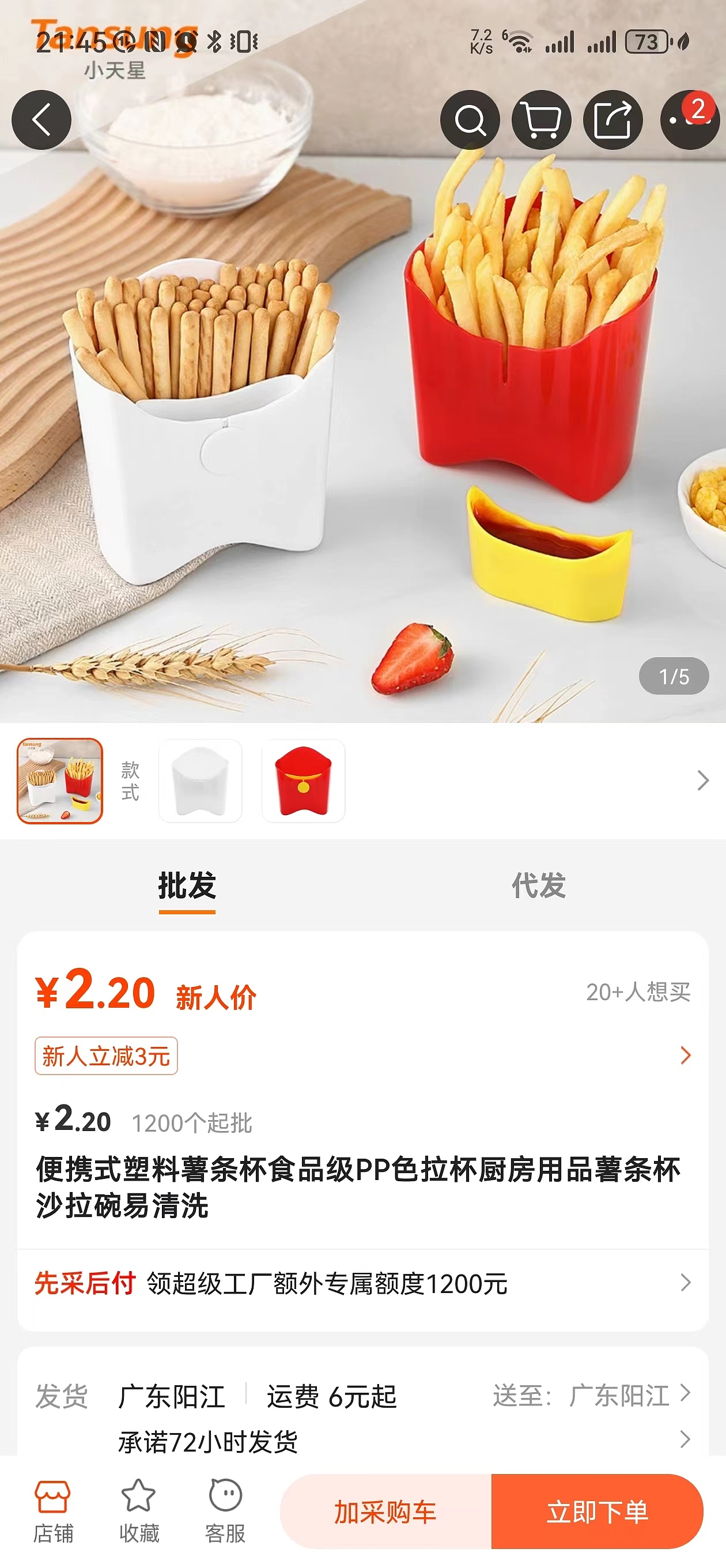Switch to the 批发 tab
Viewport: 726px width, 1568px height.
[187, 885]
